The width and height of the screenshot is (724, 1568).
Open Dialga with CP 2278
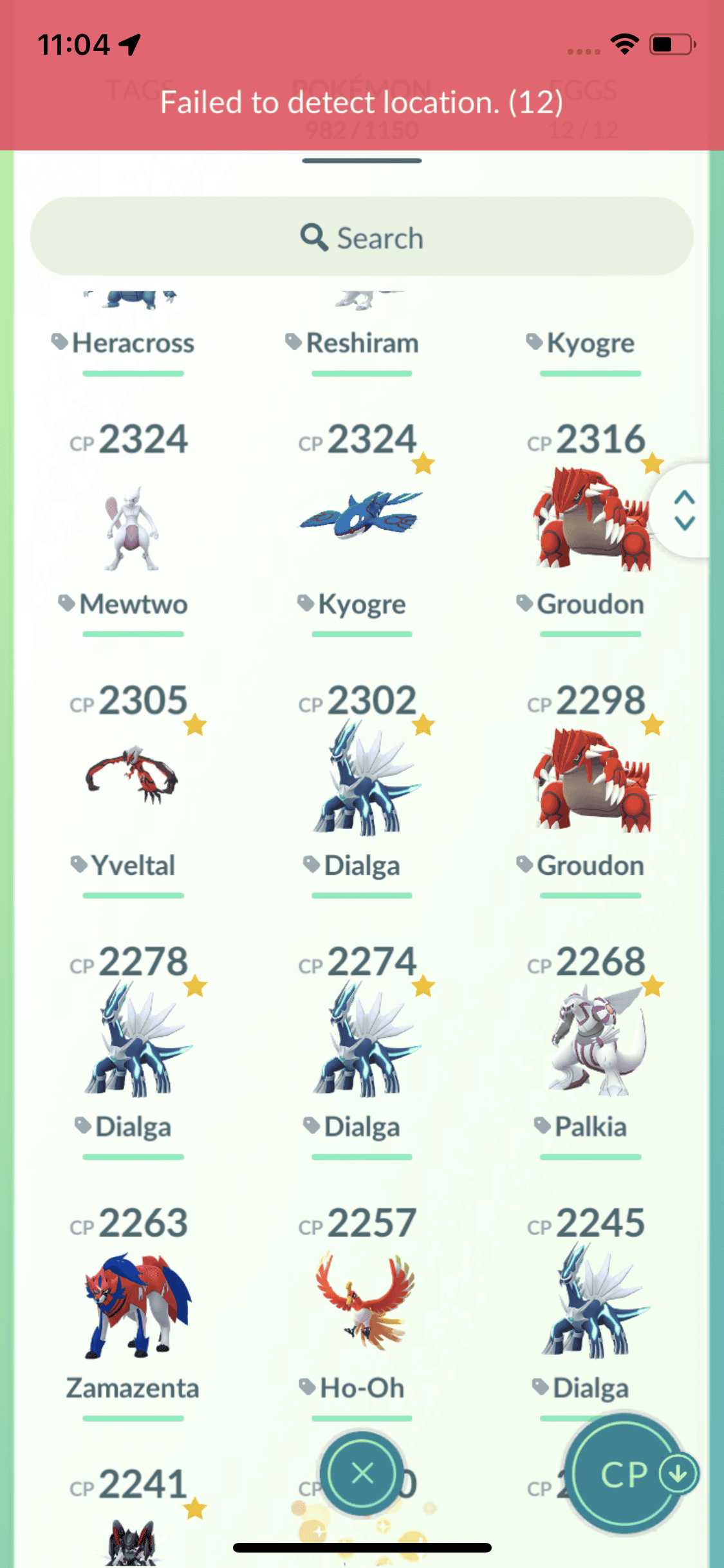133,1043
